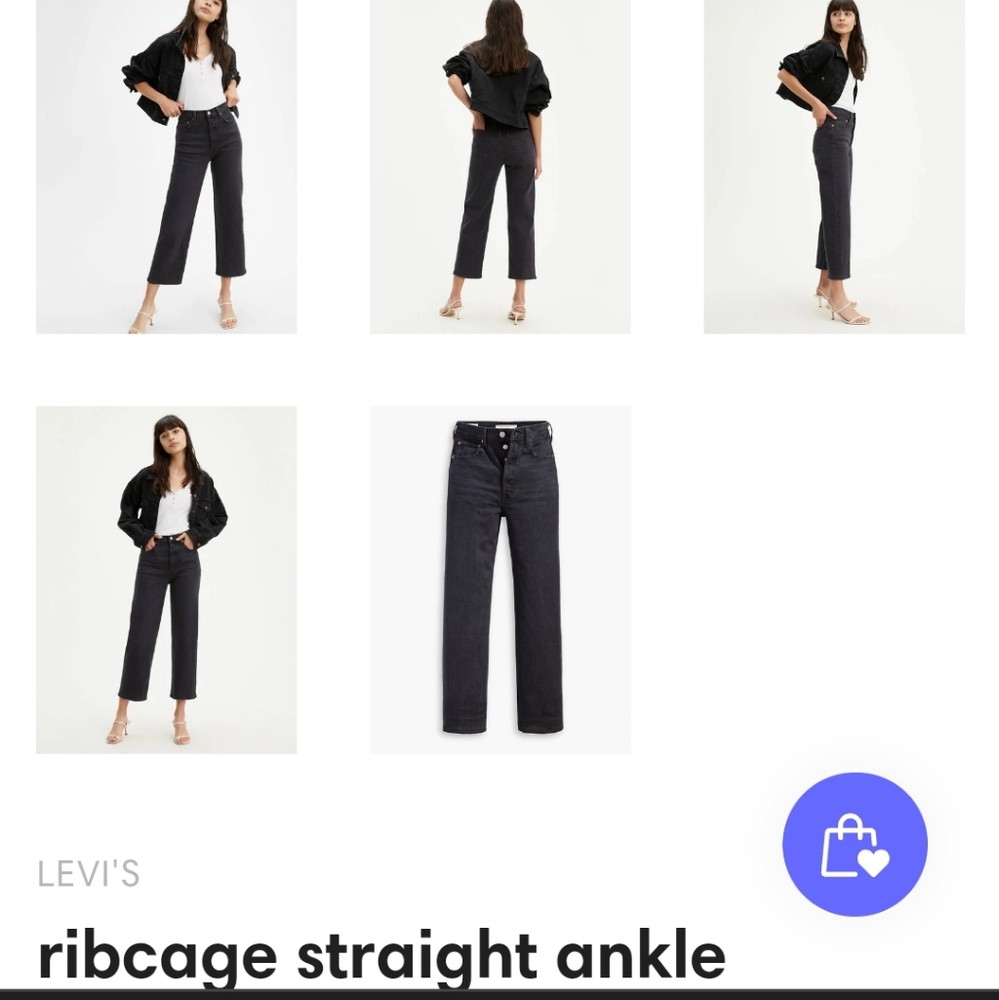This screenshot has width=999, height=1000.
Task: Select the first image in the gallery grid
Action: [x=166, y=168]
